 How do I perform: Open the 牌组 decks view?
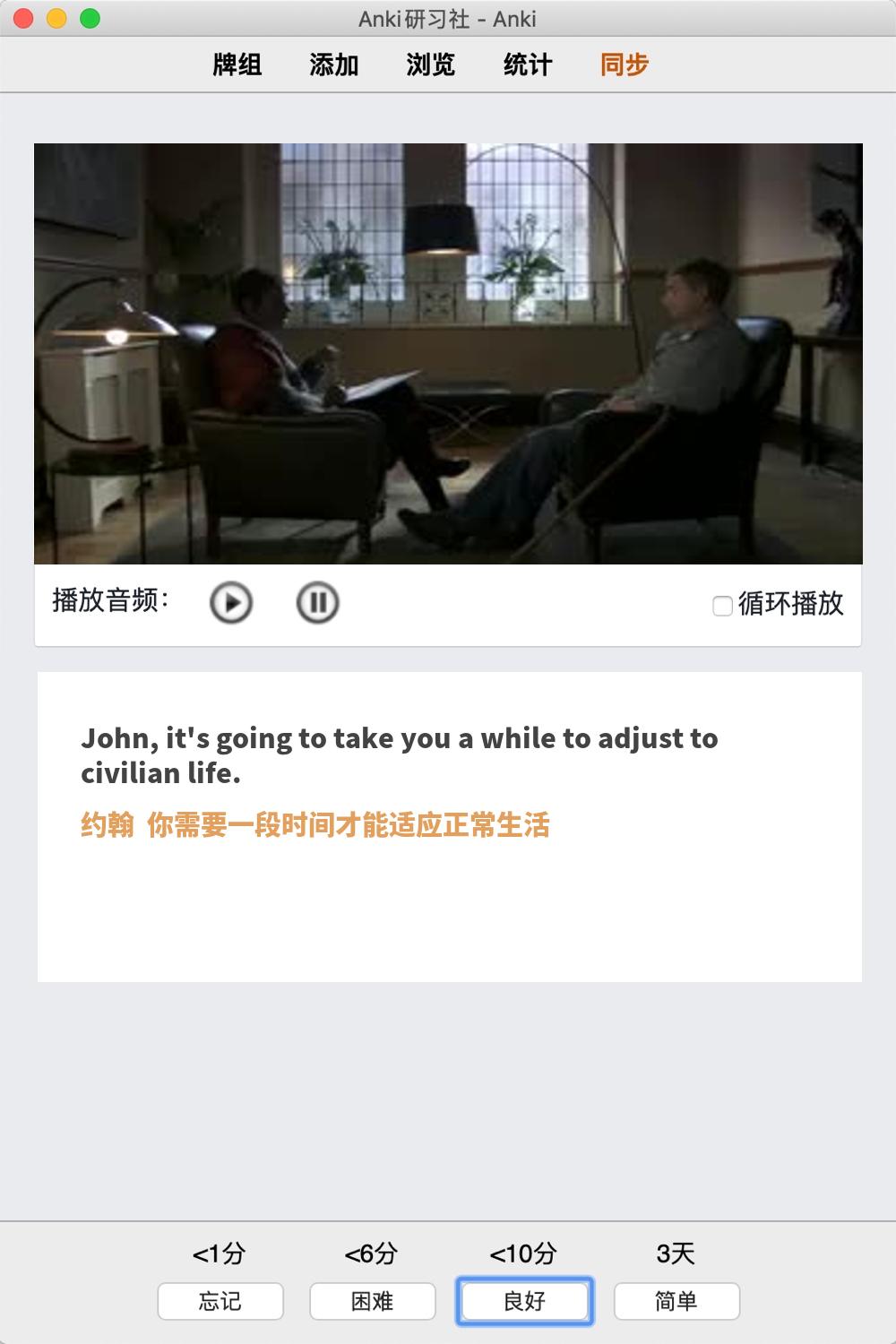click(237, 65)
